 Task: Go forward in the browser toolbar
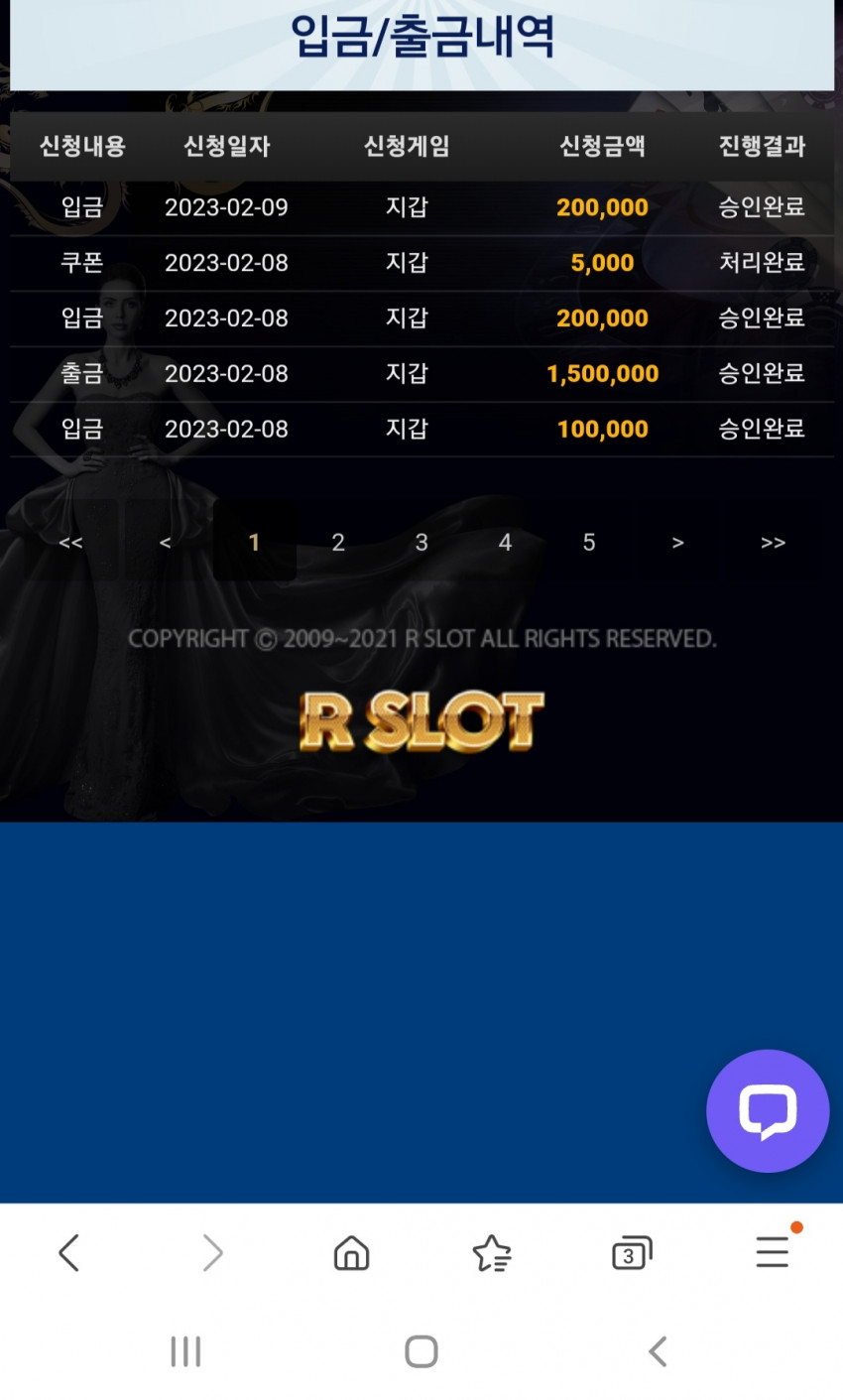[212, 1253]
